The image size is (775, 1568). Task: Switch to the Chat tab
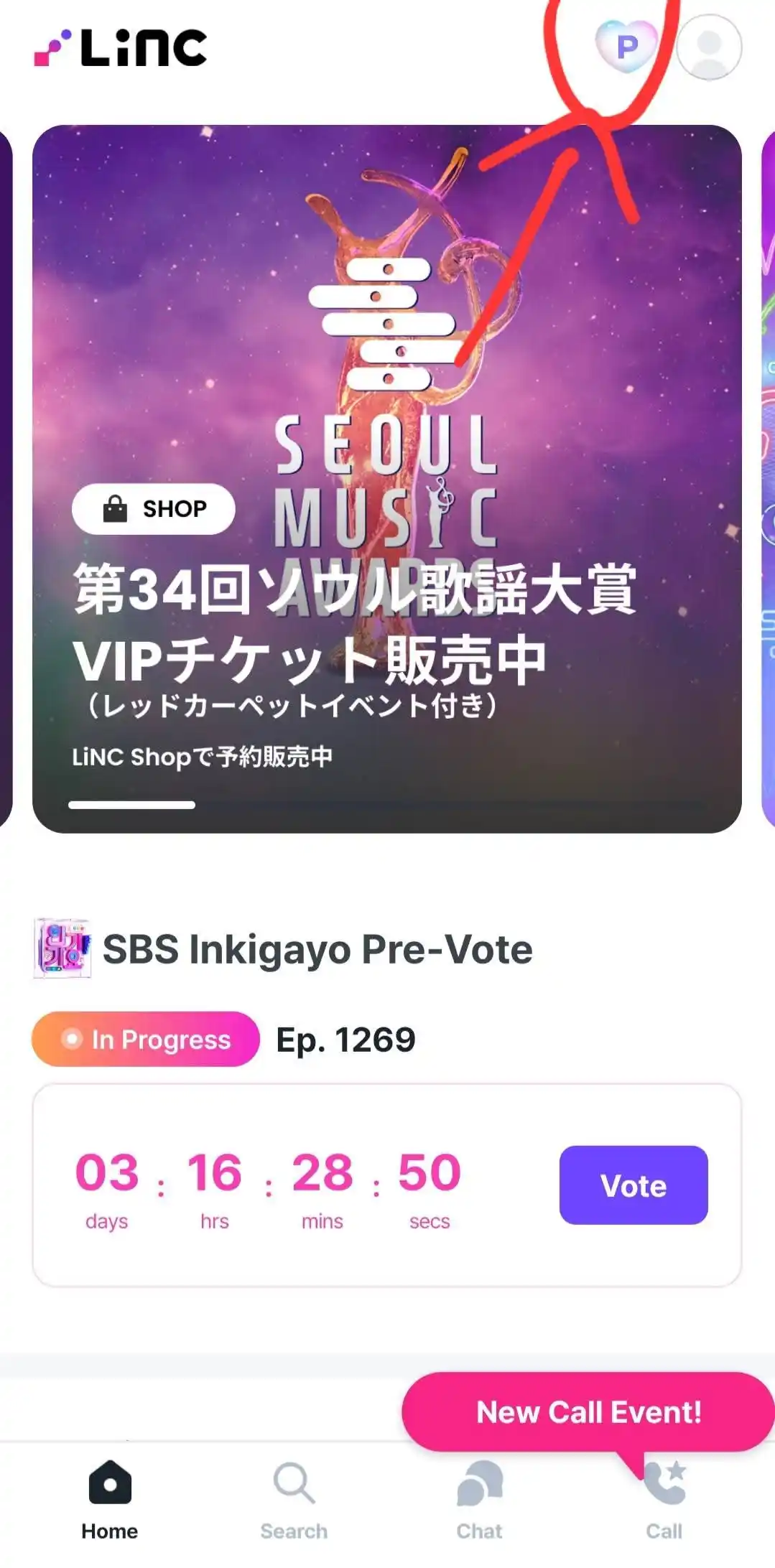click(479, 1498)
